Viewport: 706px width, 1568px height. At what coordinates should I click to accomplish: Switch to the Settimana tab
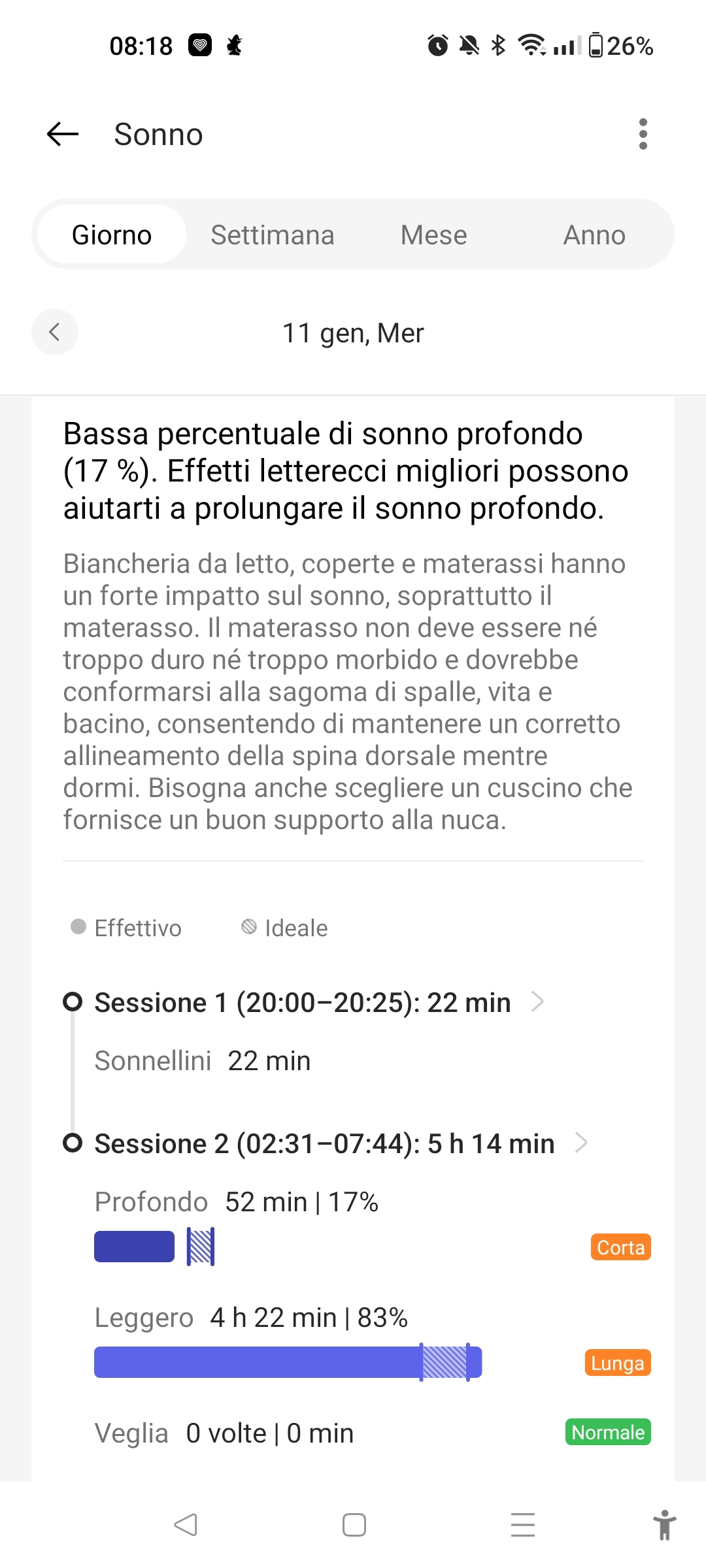pos(273,235)
